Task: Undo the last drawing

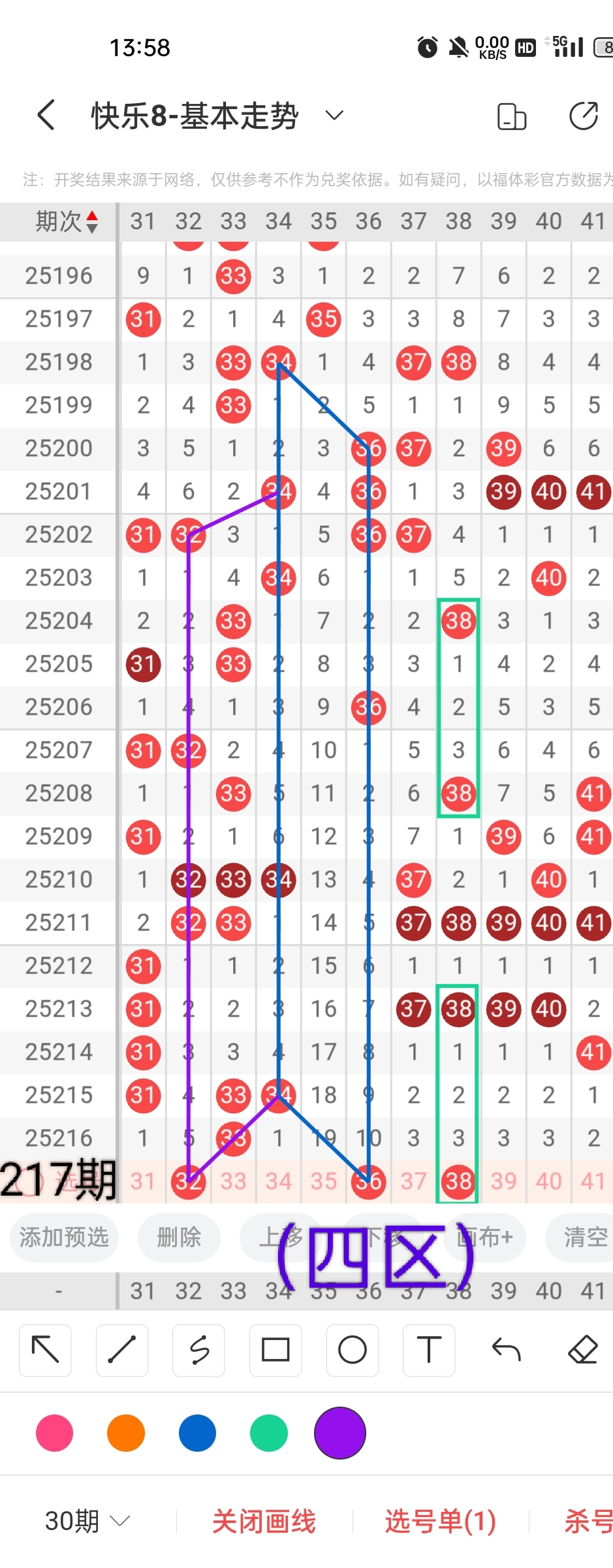Action: 506,1350
